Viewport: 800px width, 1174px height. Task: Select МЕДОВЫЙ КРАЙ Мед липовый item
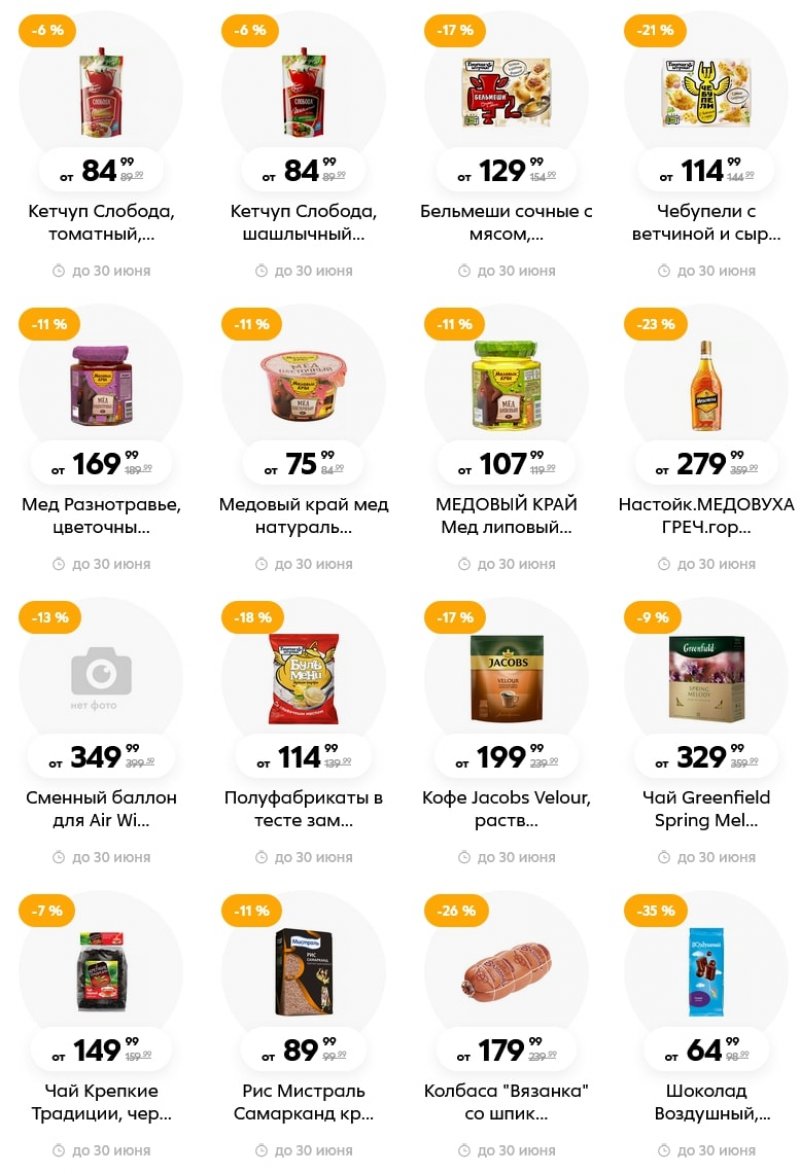tap(506, 383)
